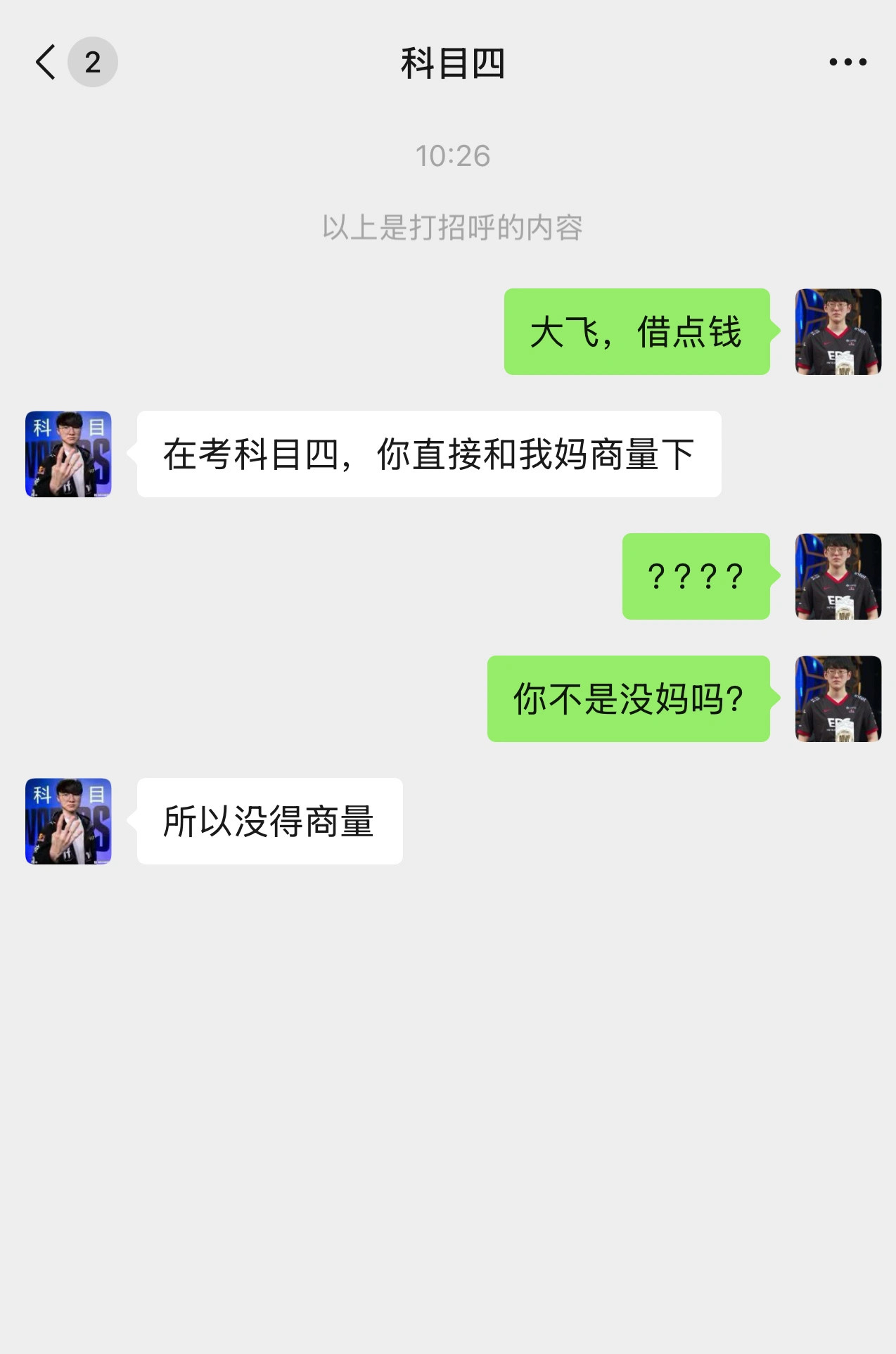Open sender avatar beside "大飞，借点钱"
The image size is (896, 1354).
[838, 331]
